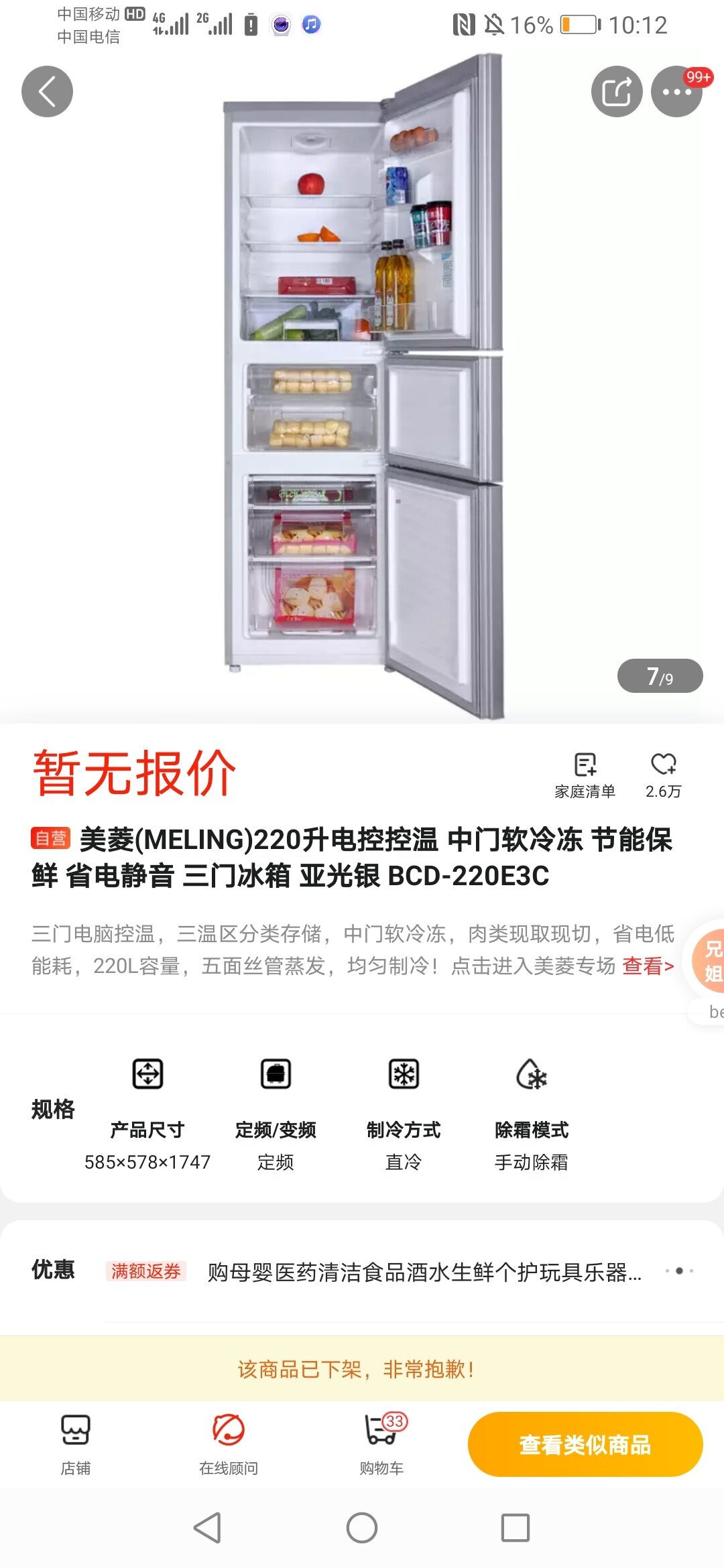
Task: View the refrigerator product image full screen
Action: [x=362, y=389]
